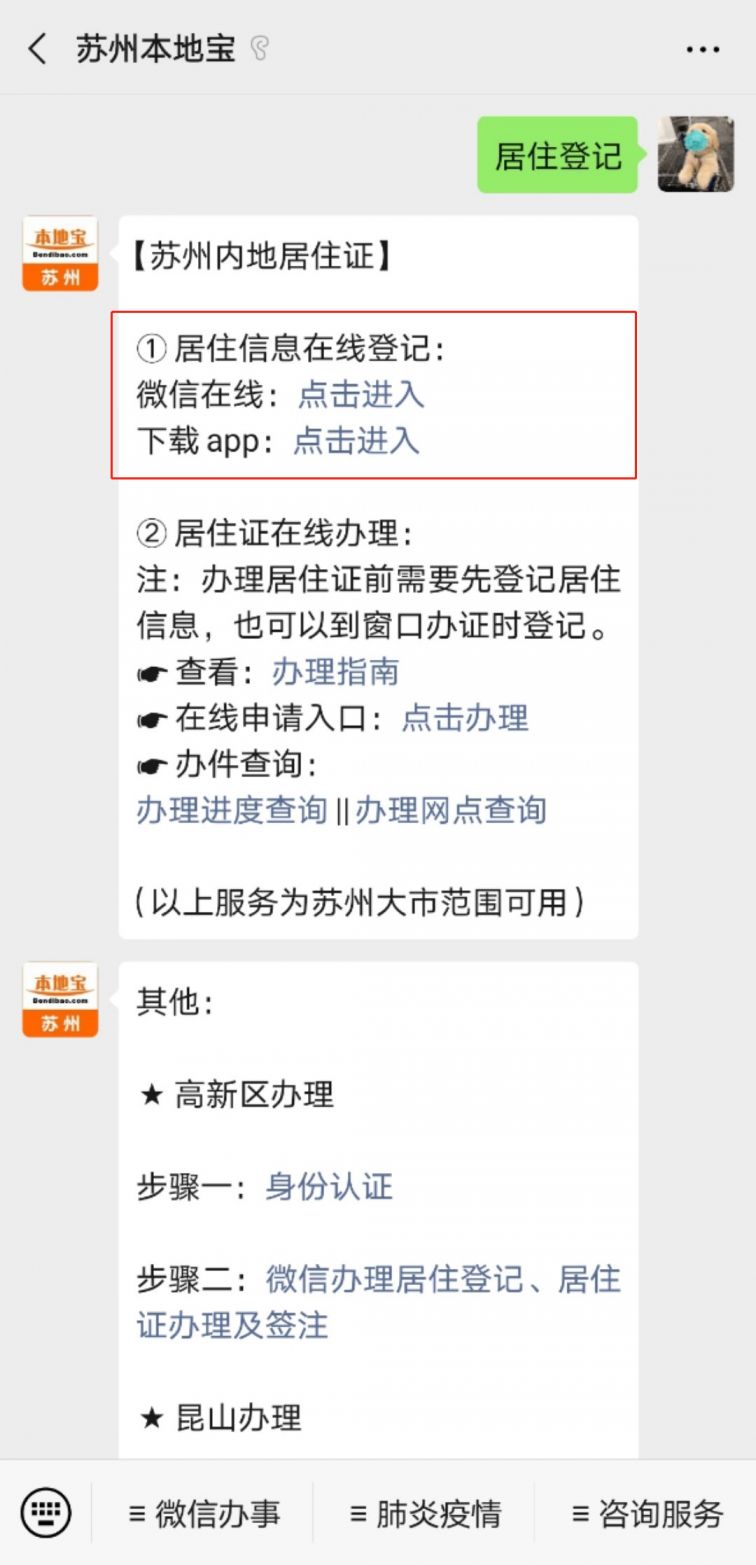
Task: Open 微信办理居住登记、居住证办理及签注 link
Action: point(379,1302)
